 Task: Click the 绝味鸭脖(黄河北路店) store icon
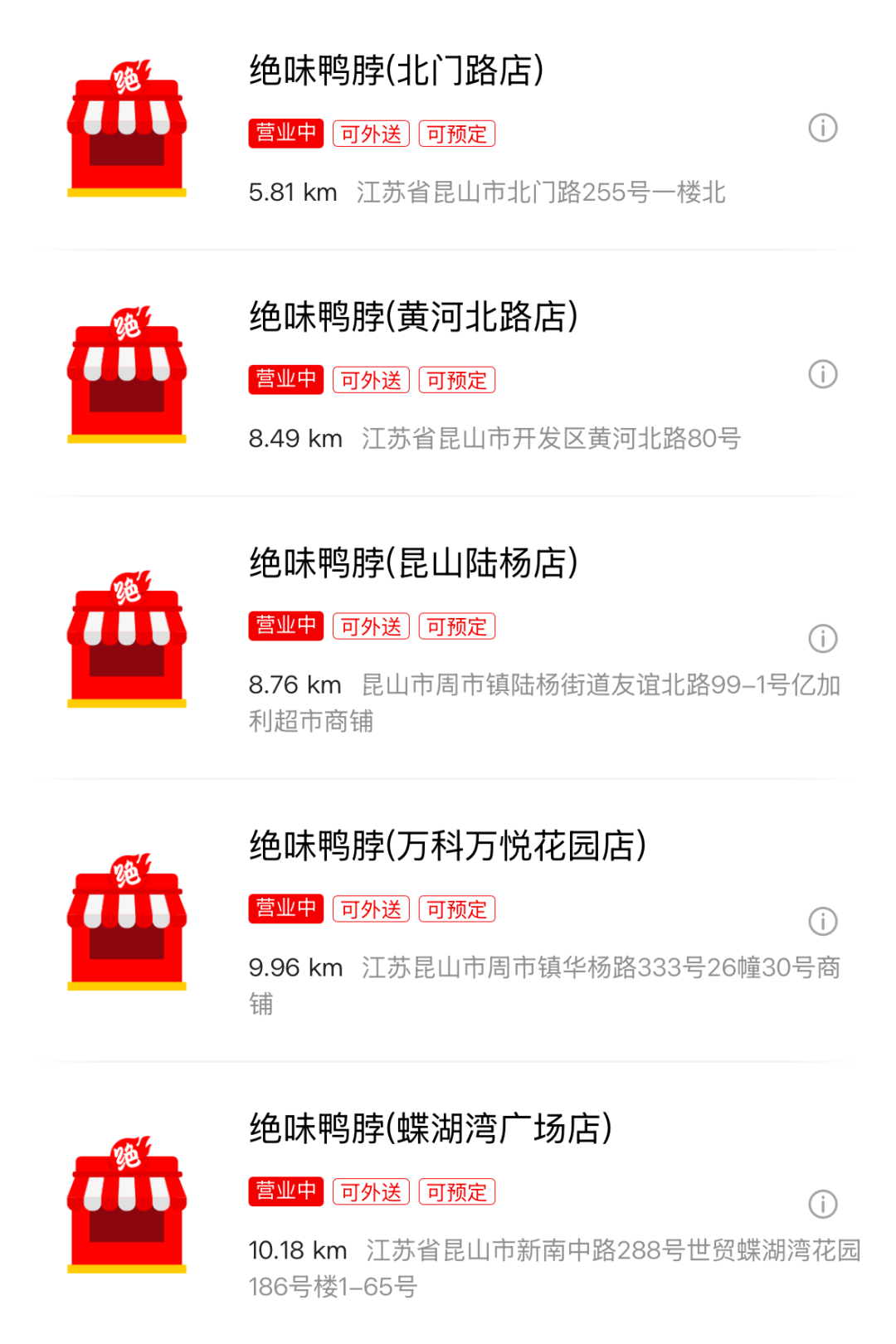click(x=126, y=373)
